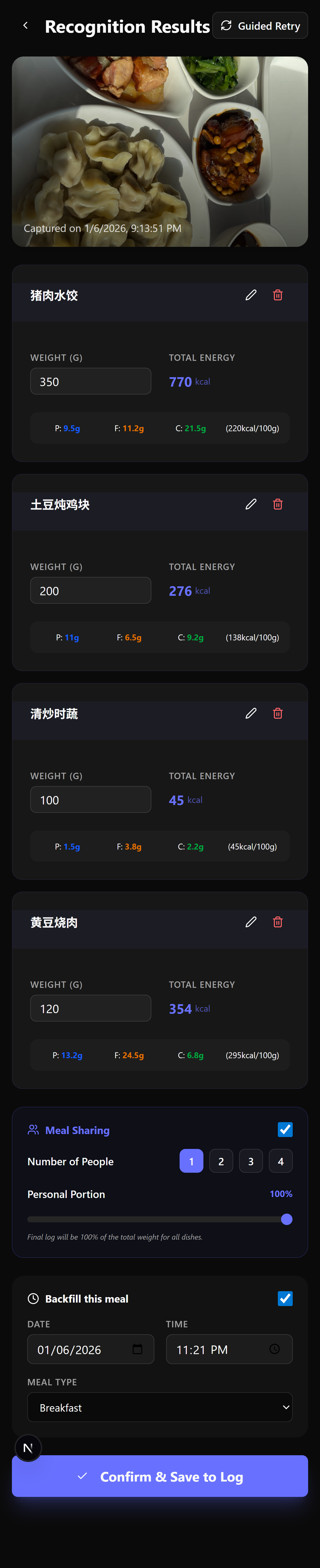Edit the 猪肉水饺 dish entry
Viewport: 320px width, 1568px height.
click(x=251, y=295)
